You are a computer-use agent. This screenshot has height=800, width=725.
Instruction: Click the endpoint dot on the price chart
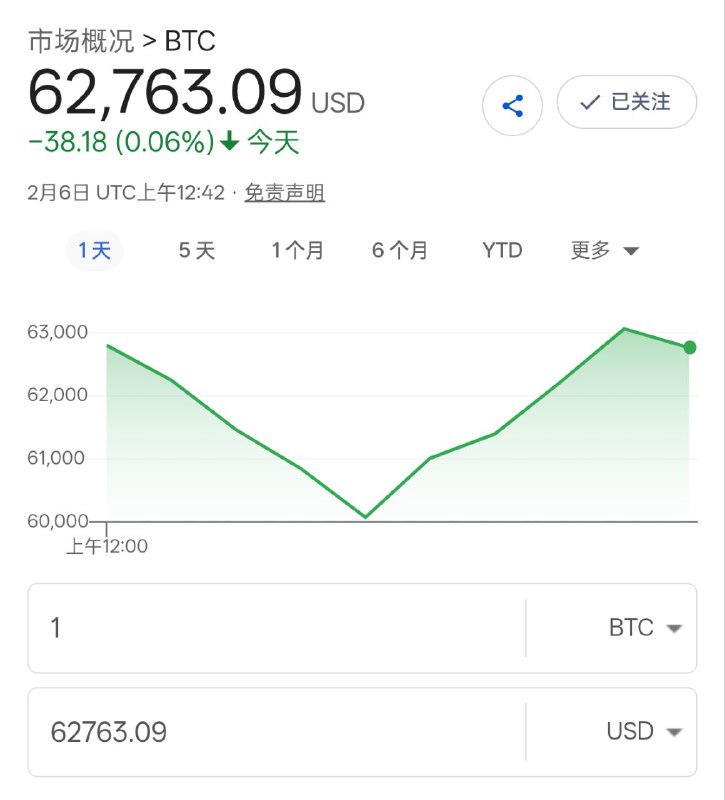point(688,348)
